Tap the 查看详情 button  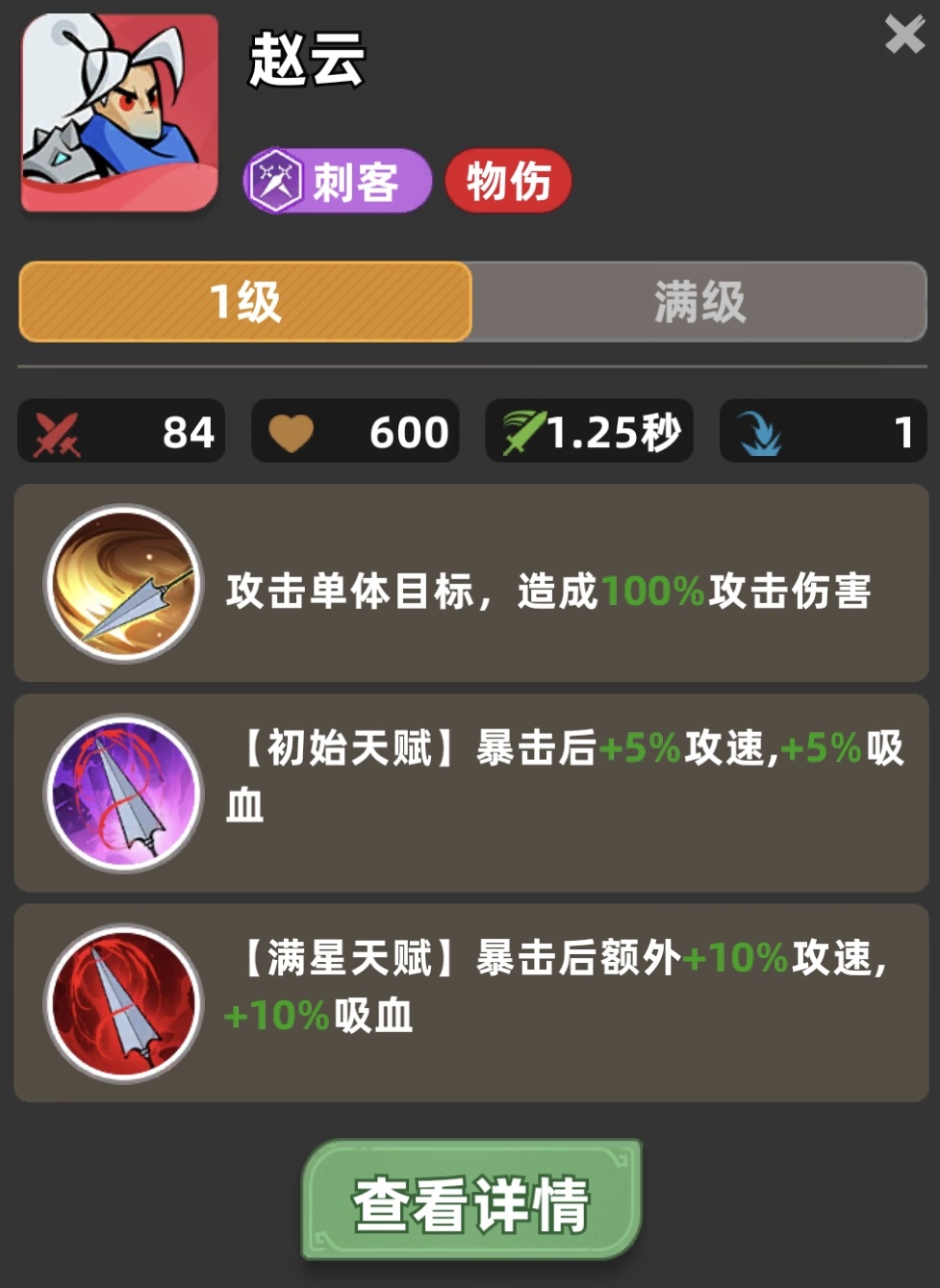tap(471, 1202)
